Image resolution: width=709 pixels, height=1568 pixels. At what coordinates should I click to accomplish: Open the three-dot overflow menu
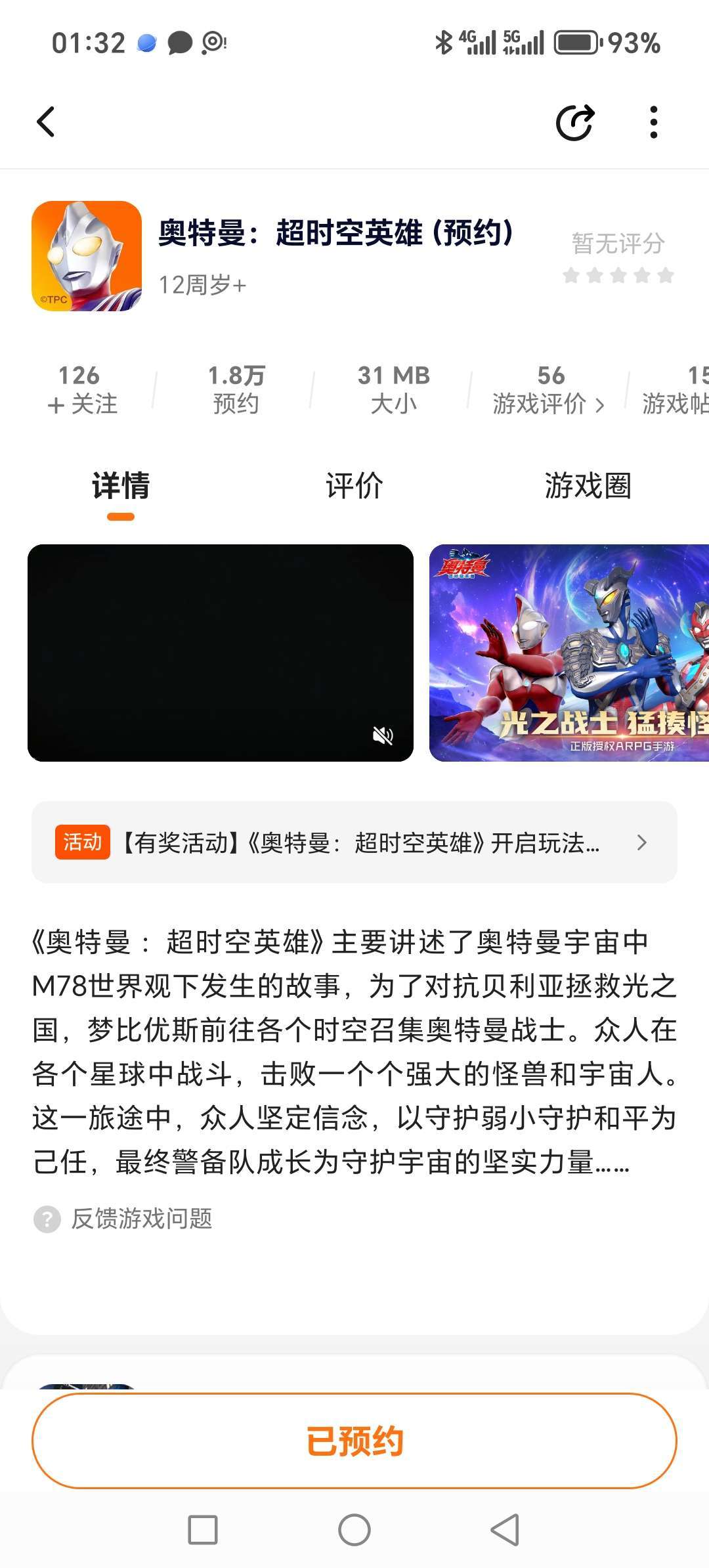click(x=653, y=122)
